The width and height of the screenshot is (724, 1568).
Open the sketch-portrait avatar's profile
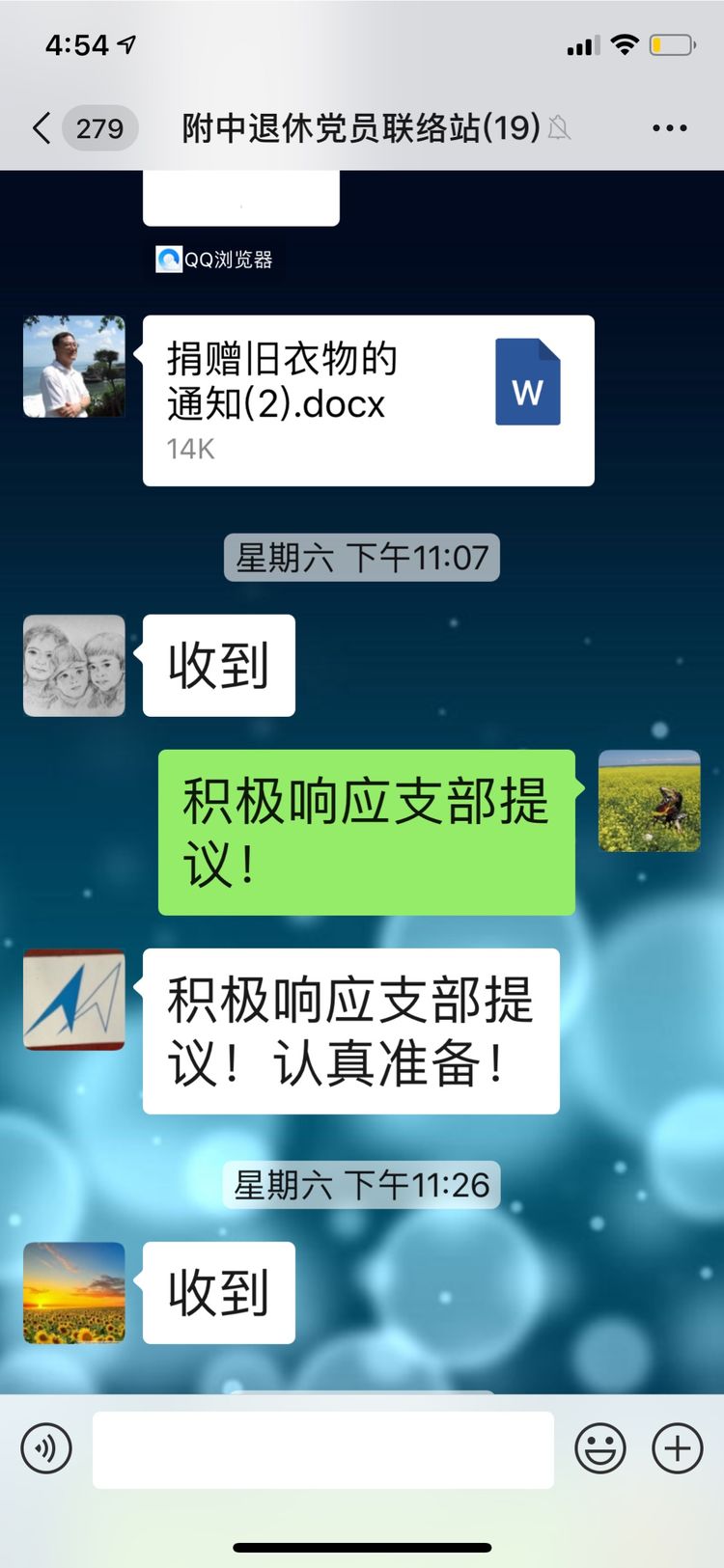click(74, 666)
